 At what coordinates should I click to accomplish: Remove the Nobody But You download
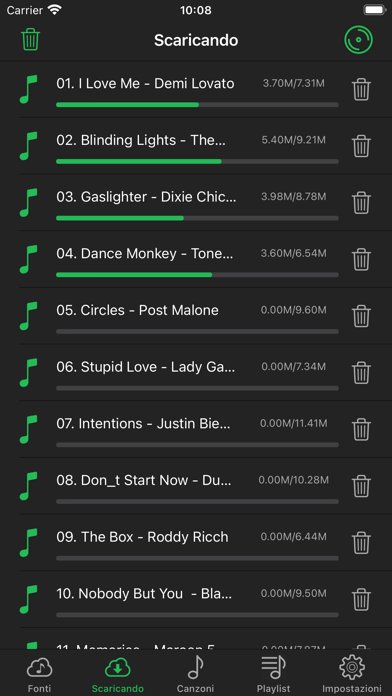pos(361,600)
